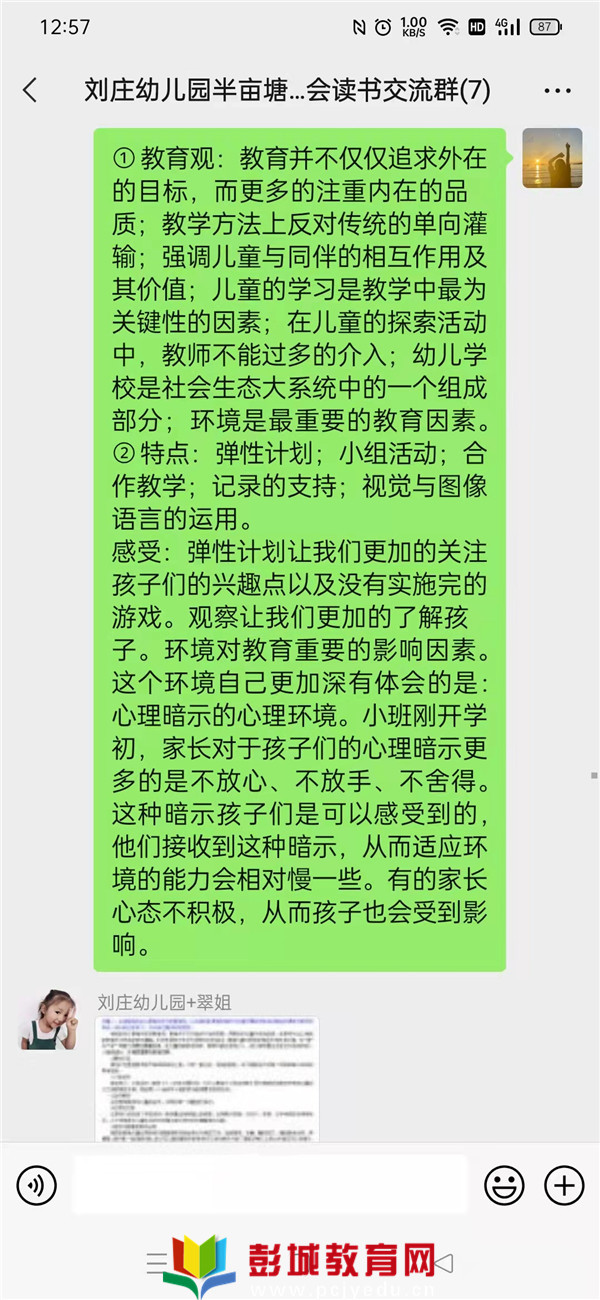Open the plus attachment menu
600x1300 pixels.
click(563, 1186)
